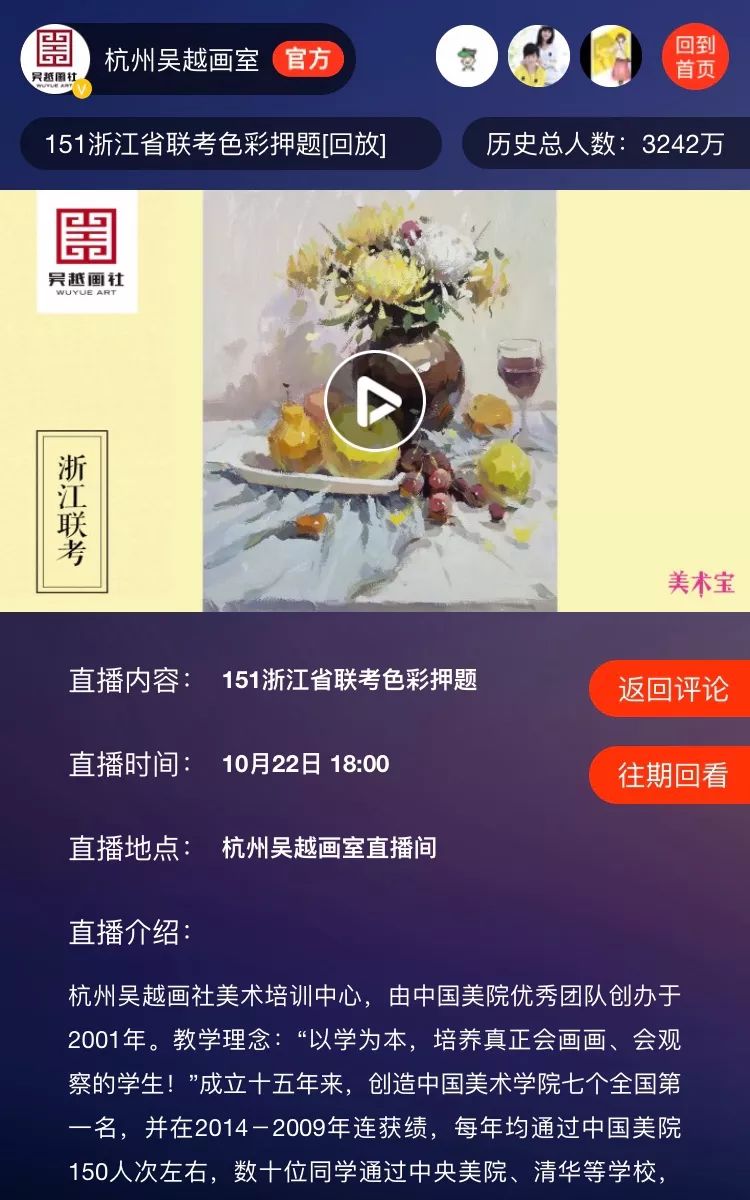This screenshot has height=1200, width=750.
Task: Tap 回到首页 button
Action: pos(695,57)
